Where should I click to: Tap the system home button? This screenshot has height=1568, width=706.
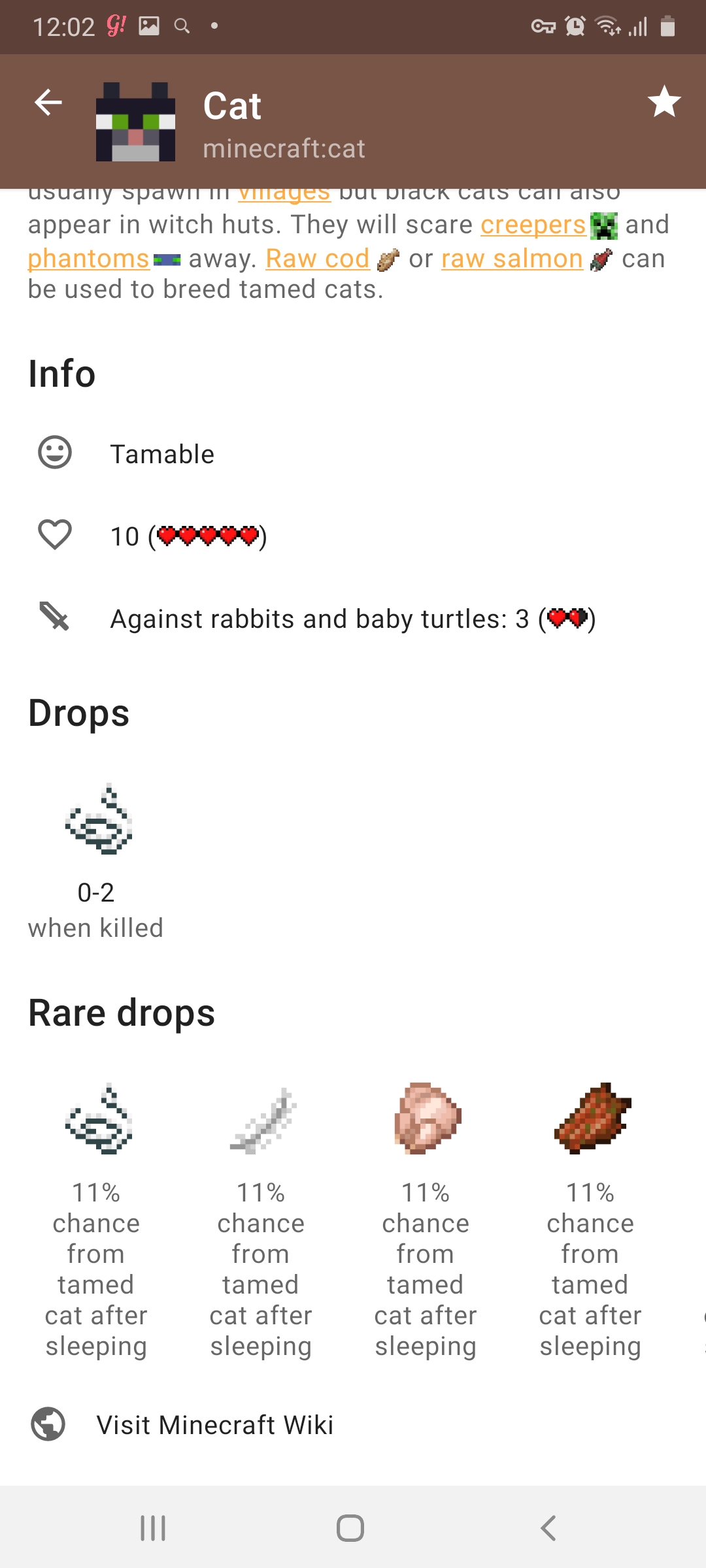350,1528
